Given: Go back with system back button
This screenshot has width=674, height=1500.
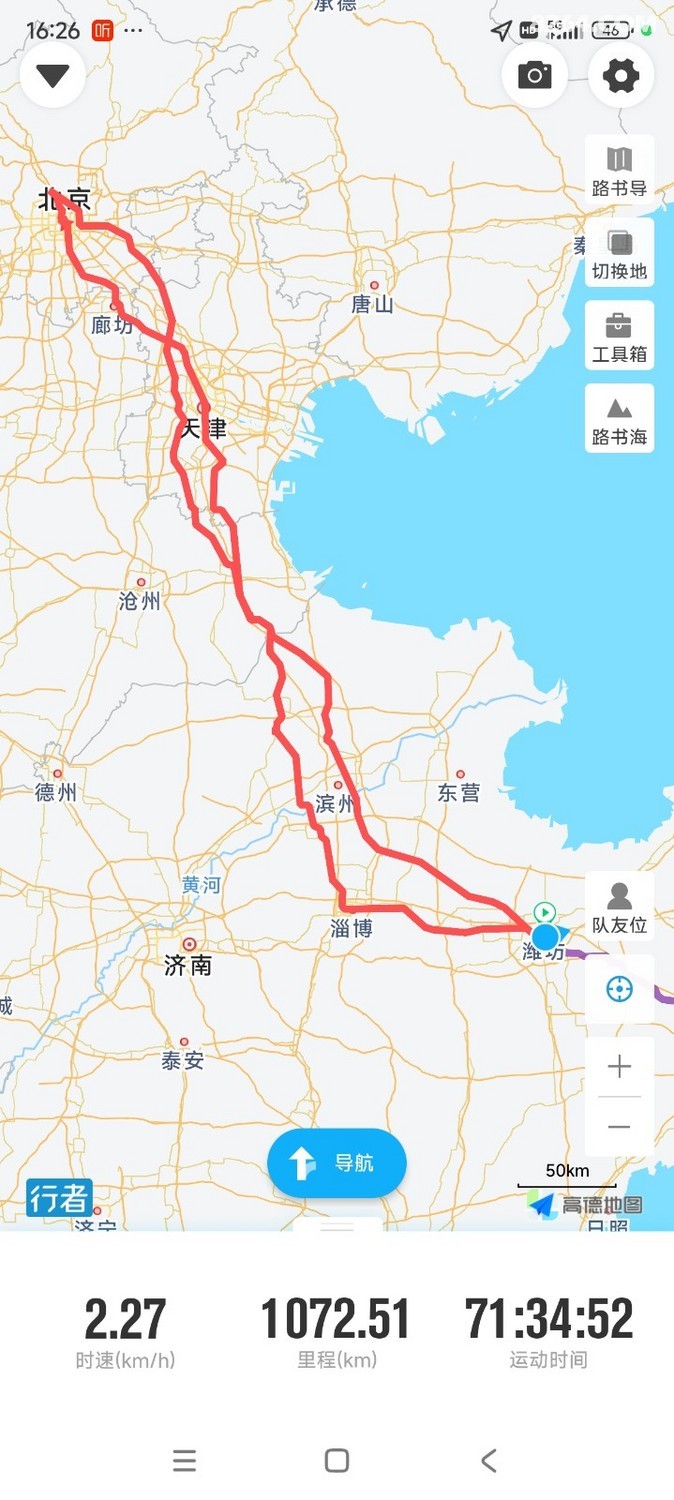Looking at the screenshot, I should click(x=488, y=1461).
